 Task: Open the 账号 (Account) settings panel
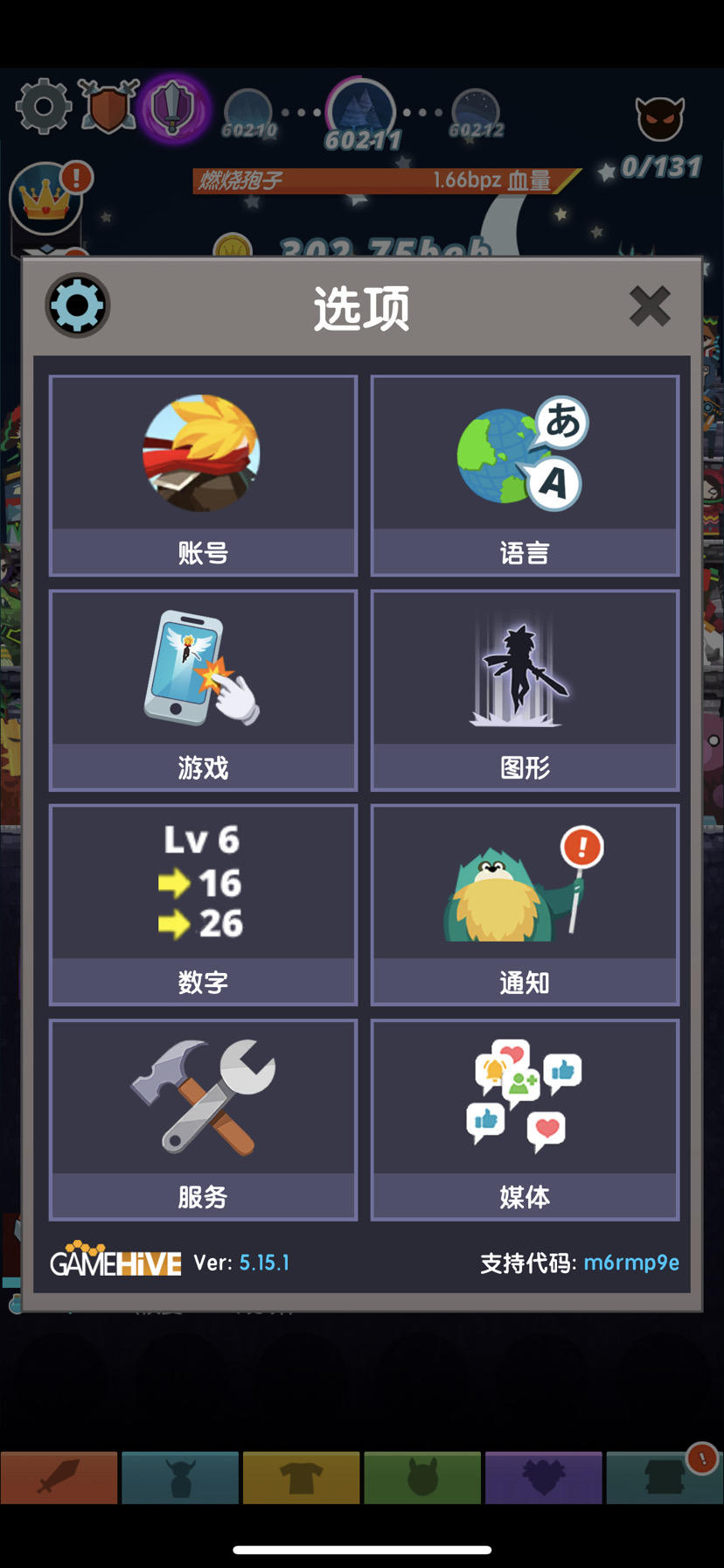coord(203,475)
